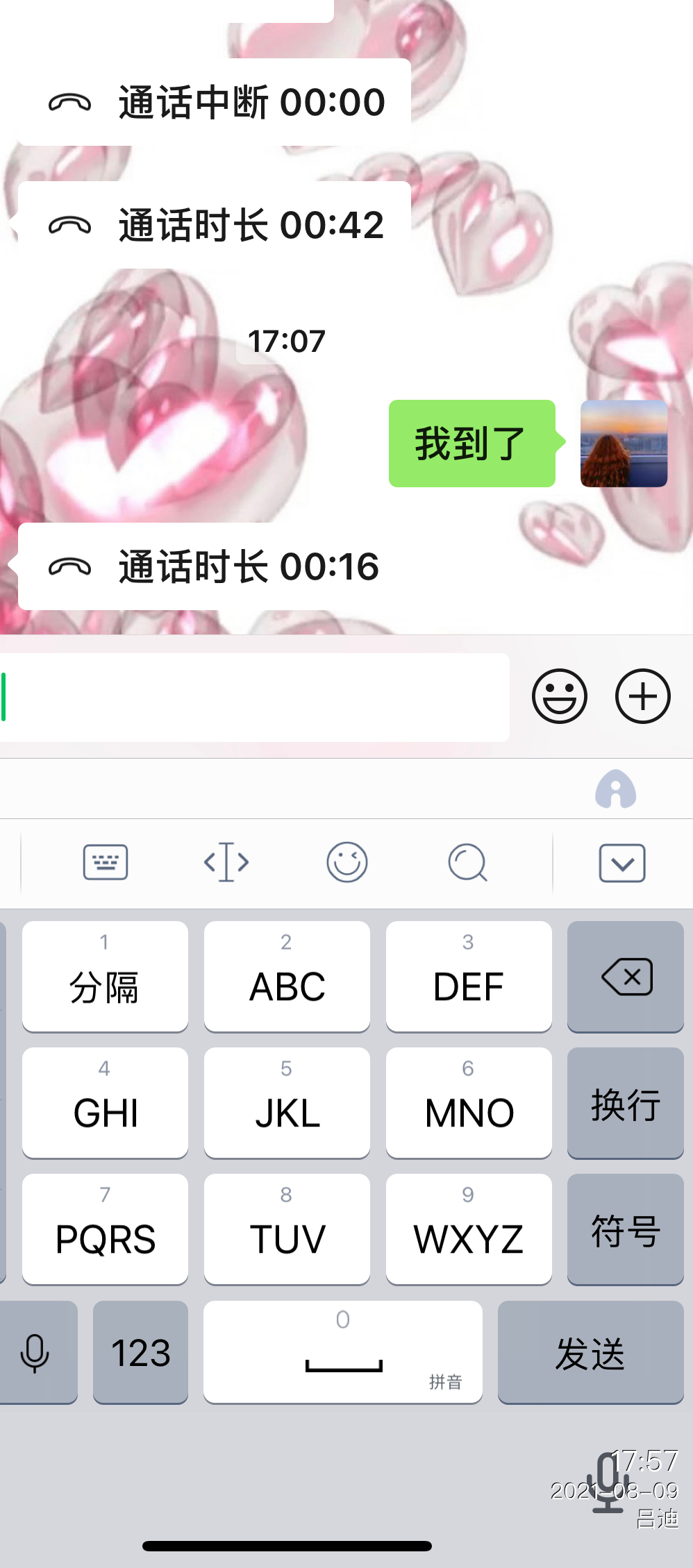This screenshot has width=693, height=1568.
Task: Hit the backspace delete key
Action: [x=626, y=977]
